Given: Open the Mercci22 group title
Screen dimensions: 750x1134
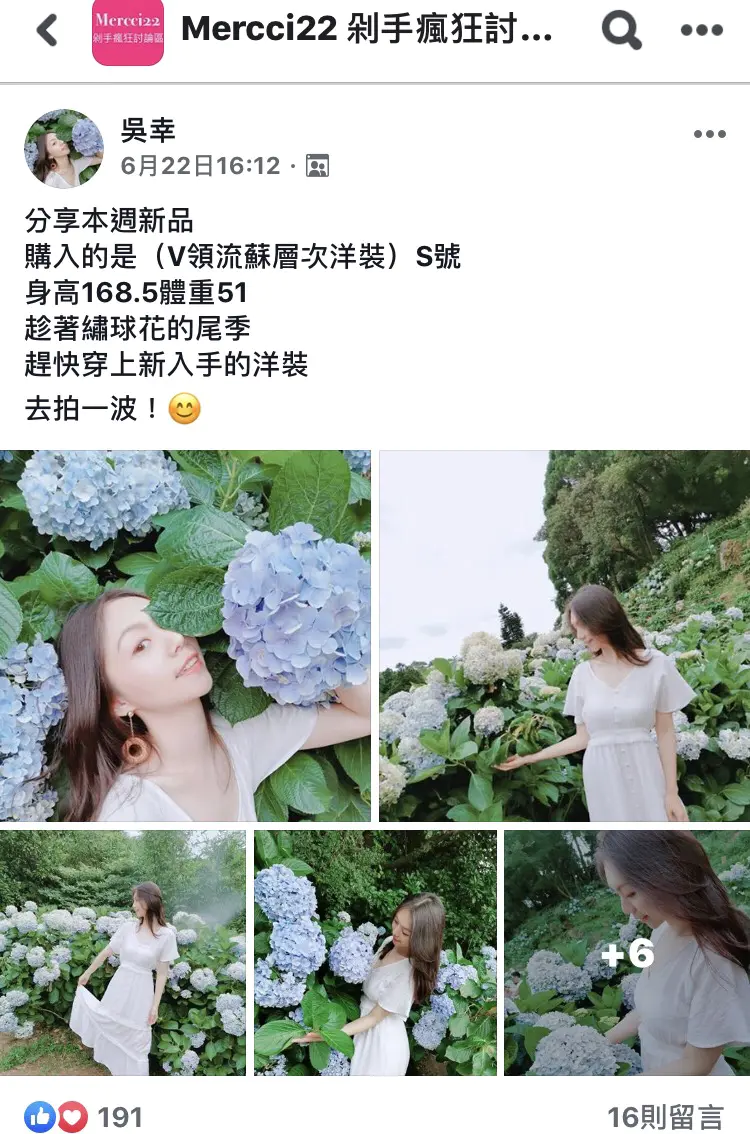Looking at the screenshot, I should pos(366,31).
